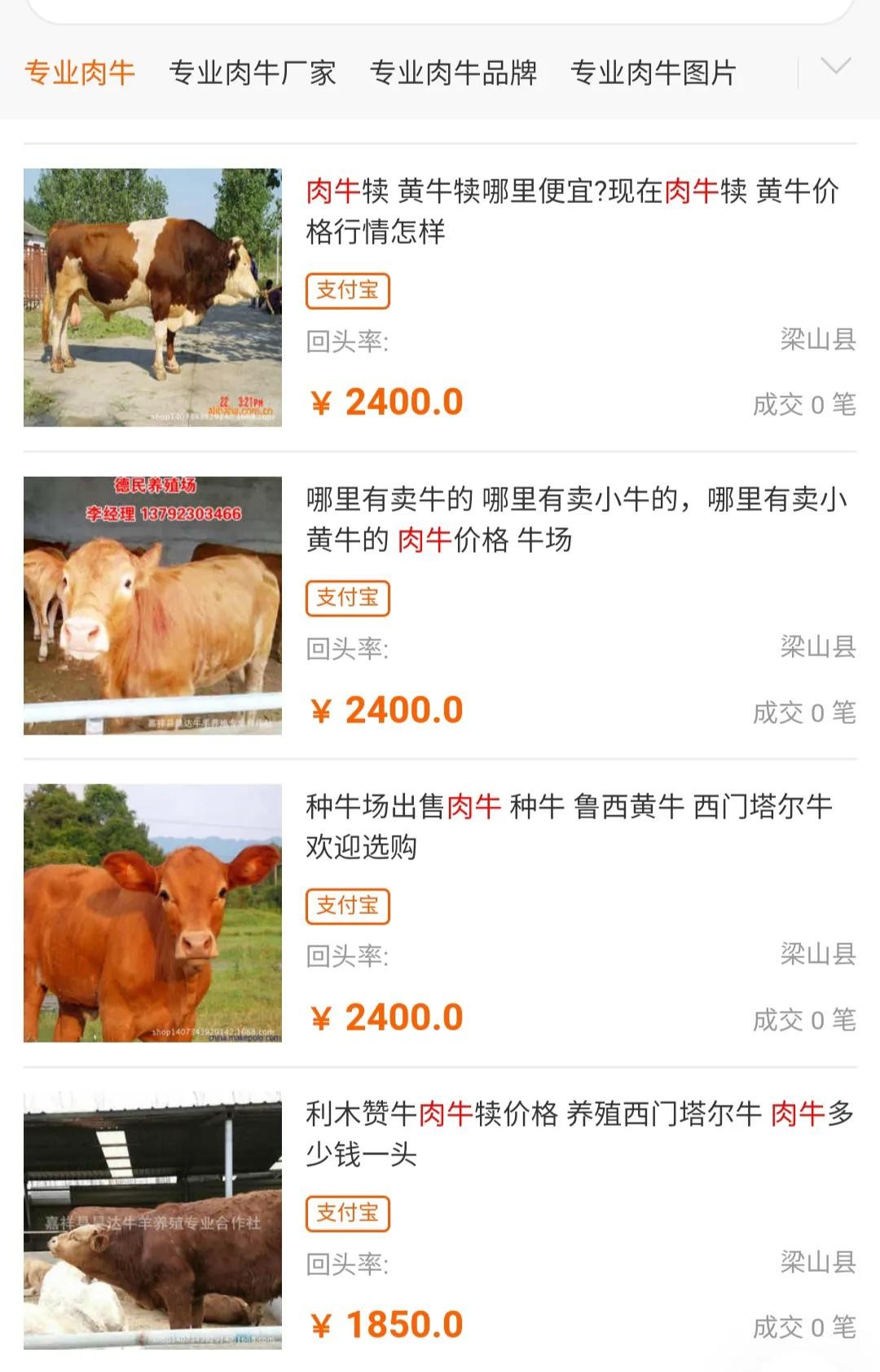The image size is (880, 1372).
Task: Tap the 利木赞牛肉牛犊价格 listing
Action: click(x=579, y=1134)
